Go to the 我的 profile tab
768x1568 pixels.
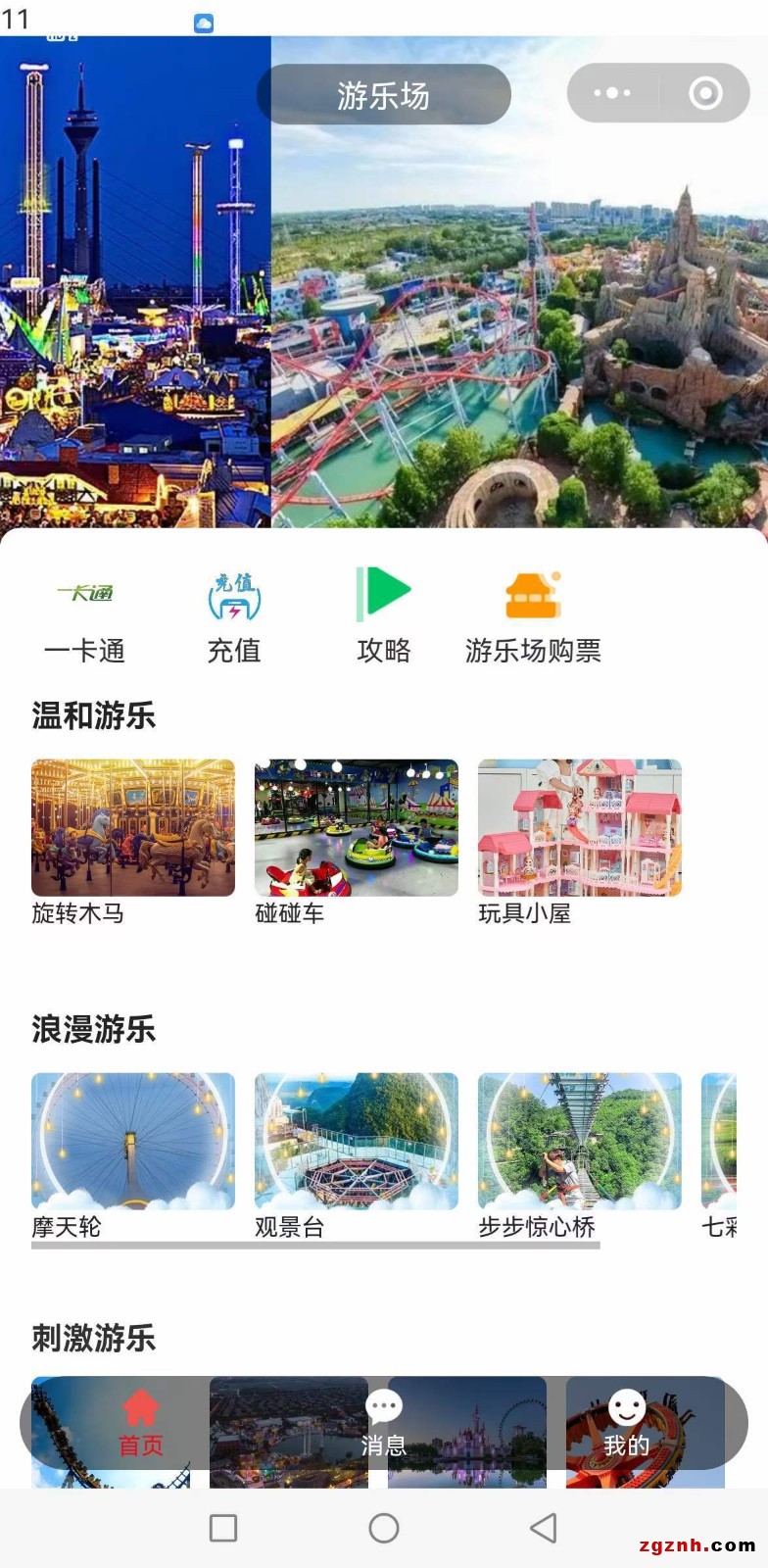(x=626, y=1423)
